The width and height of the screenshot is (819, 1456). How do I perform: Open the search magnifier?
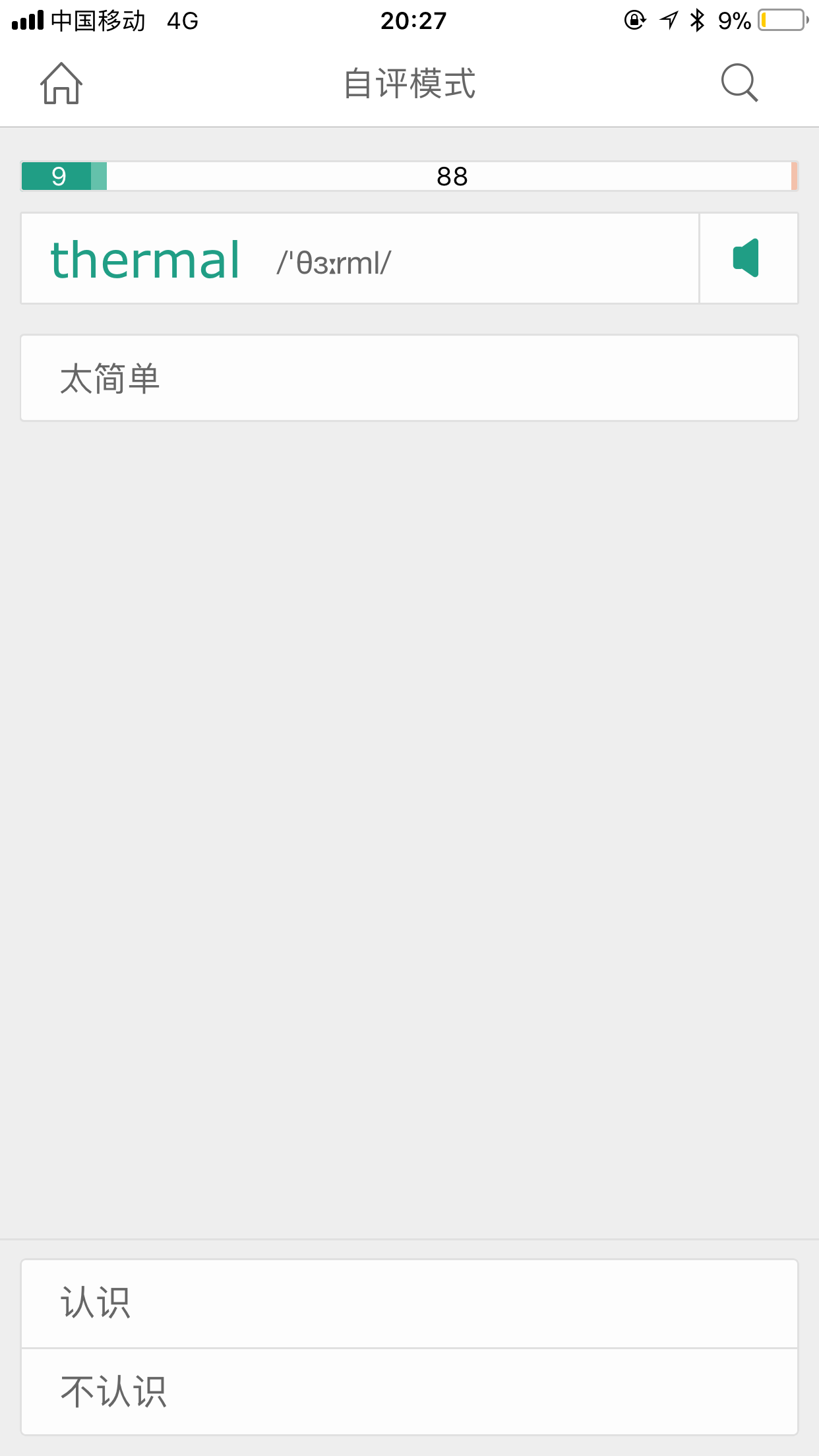coord(739,83)
